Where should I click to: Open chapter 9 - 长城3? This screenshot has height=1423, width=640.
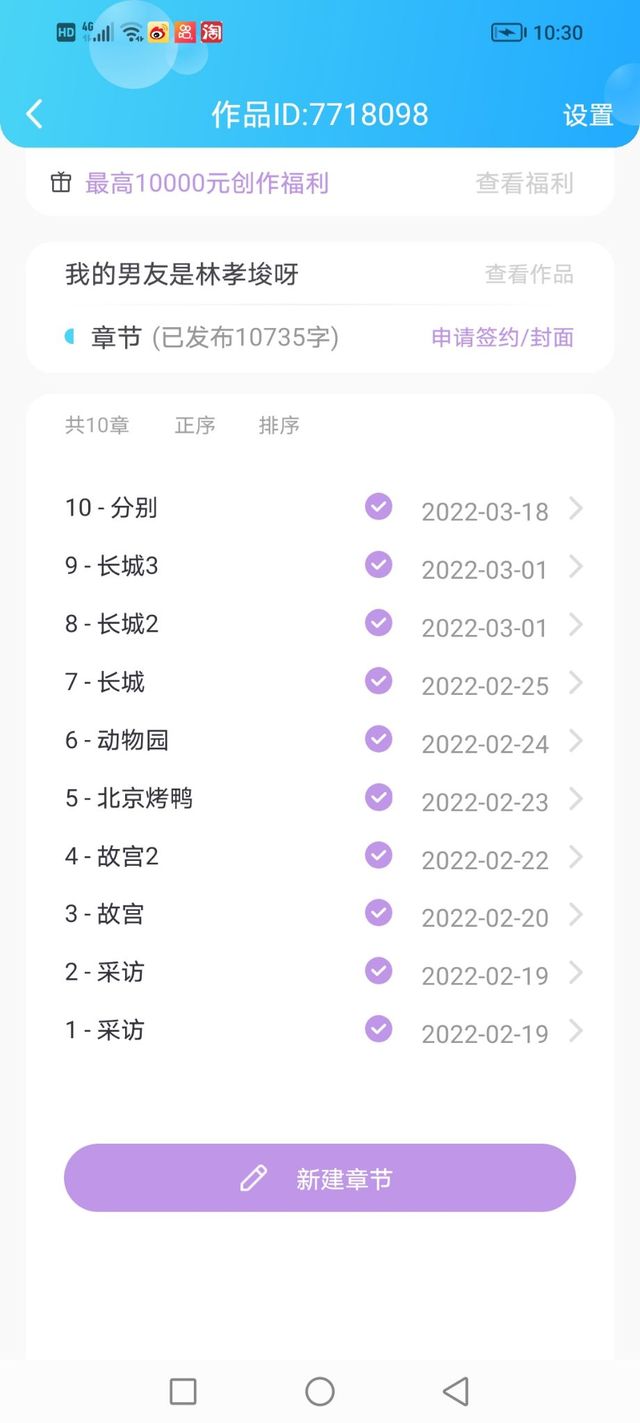tap(320, 566)
